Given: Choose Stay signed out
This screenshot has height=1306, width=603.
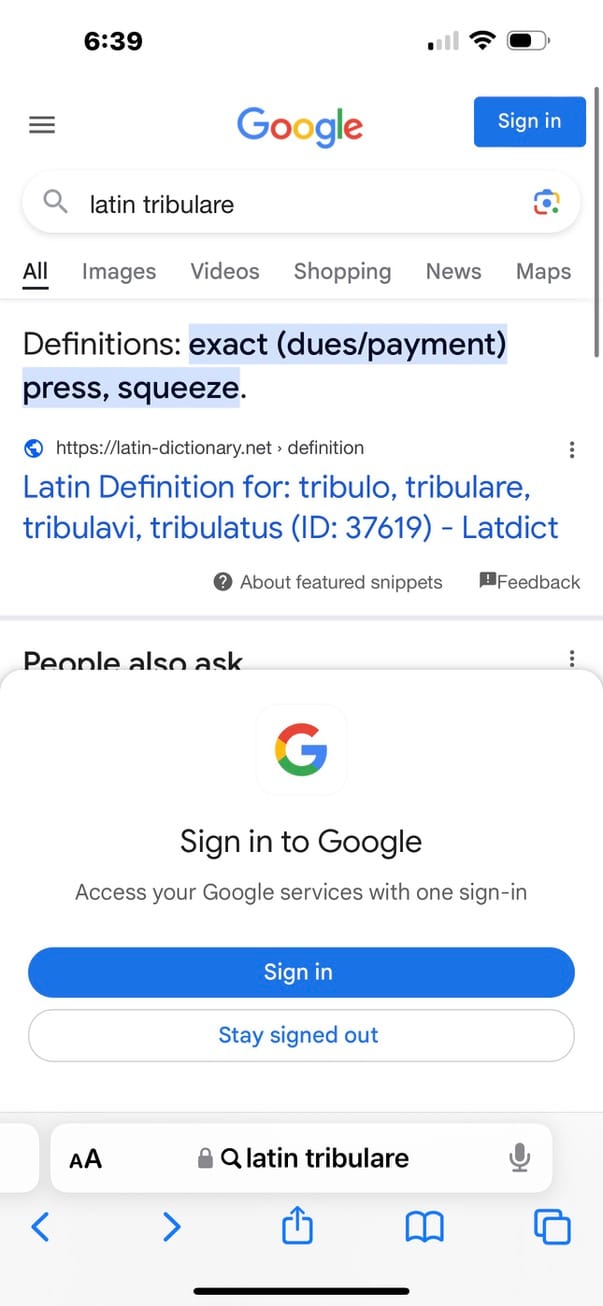Looking at the screenshot, I should 301,1035.
